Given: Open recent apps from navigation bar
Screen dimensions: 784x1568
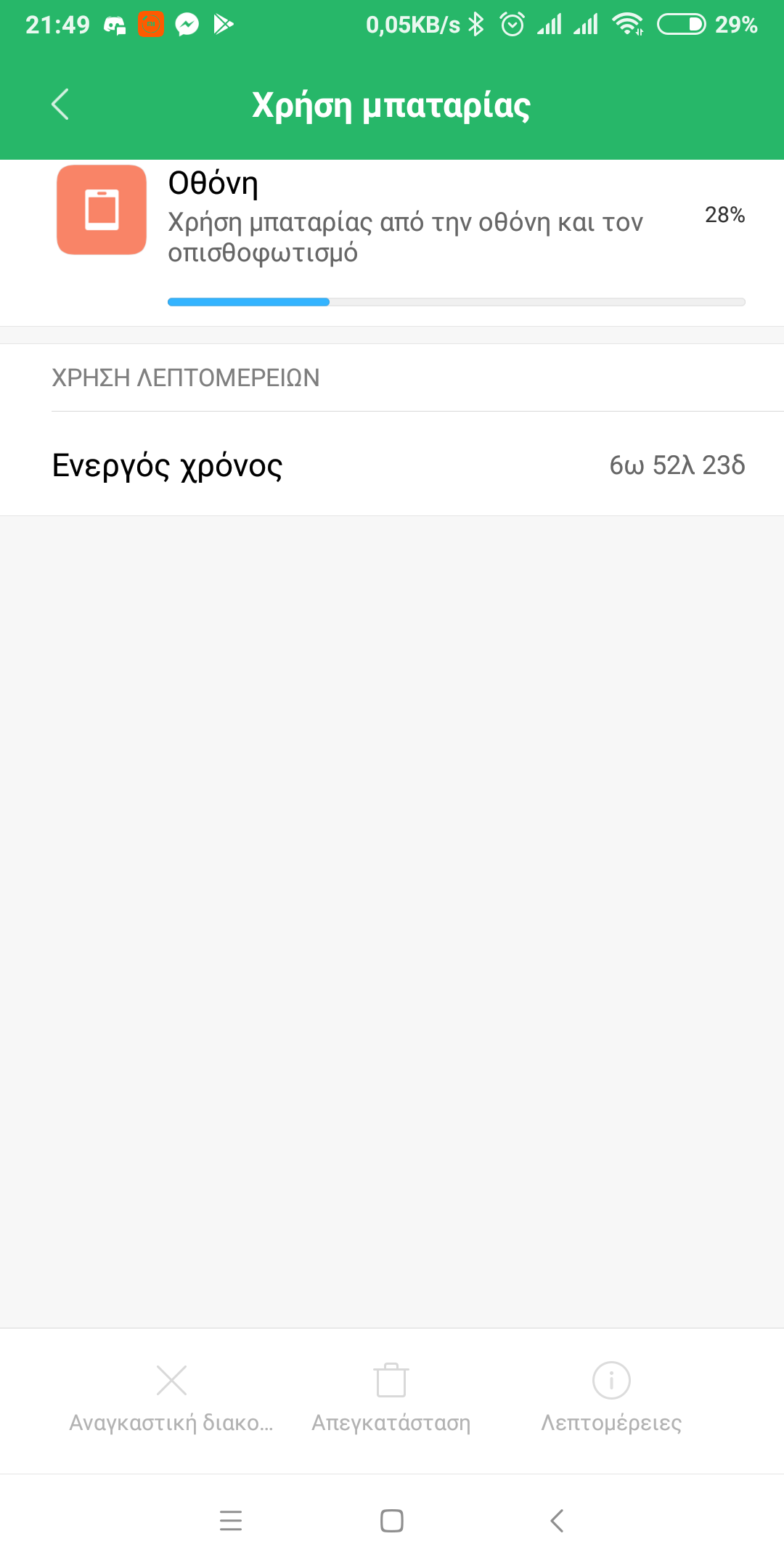Looking at the screenshot, I should [231, 1521].
